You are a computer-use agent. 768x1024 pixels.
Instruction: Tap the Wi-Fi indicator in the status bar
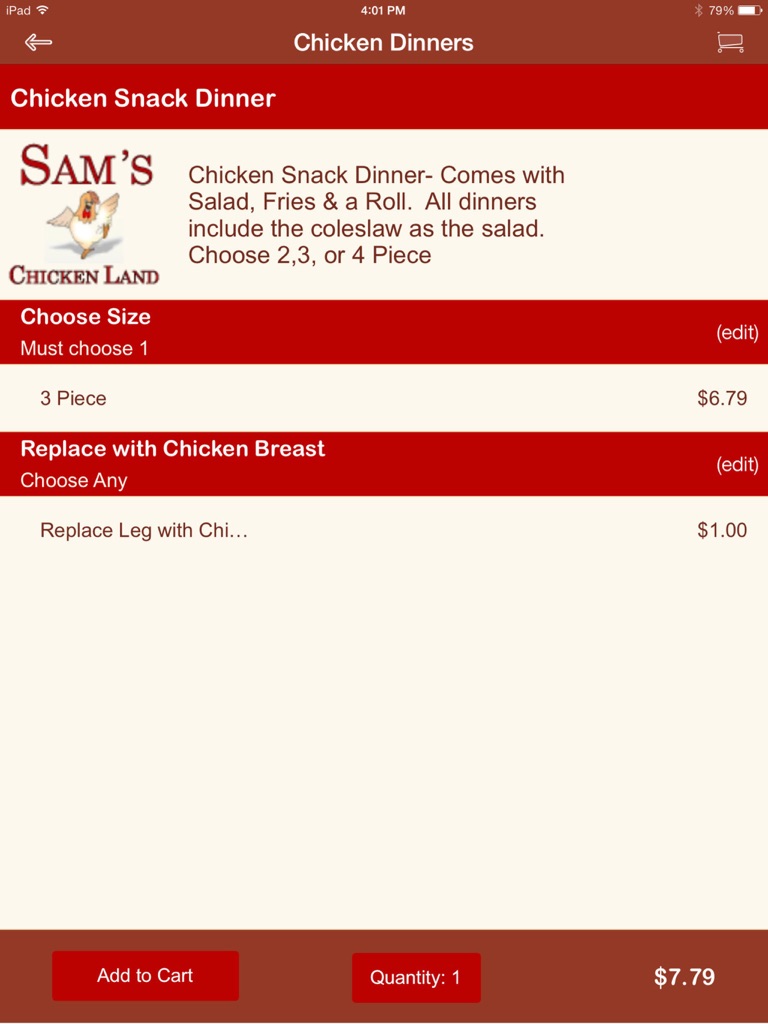(42, 11)
